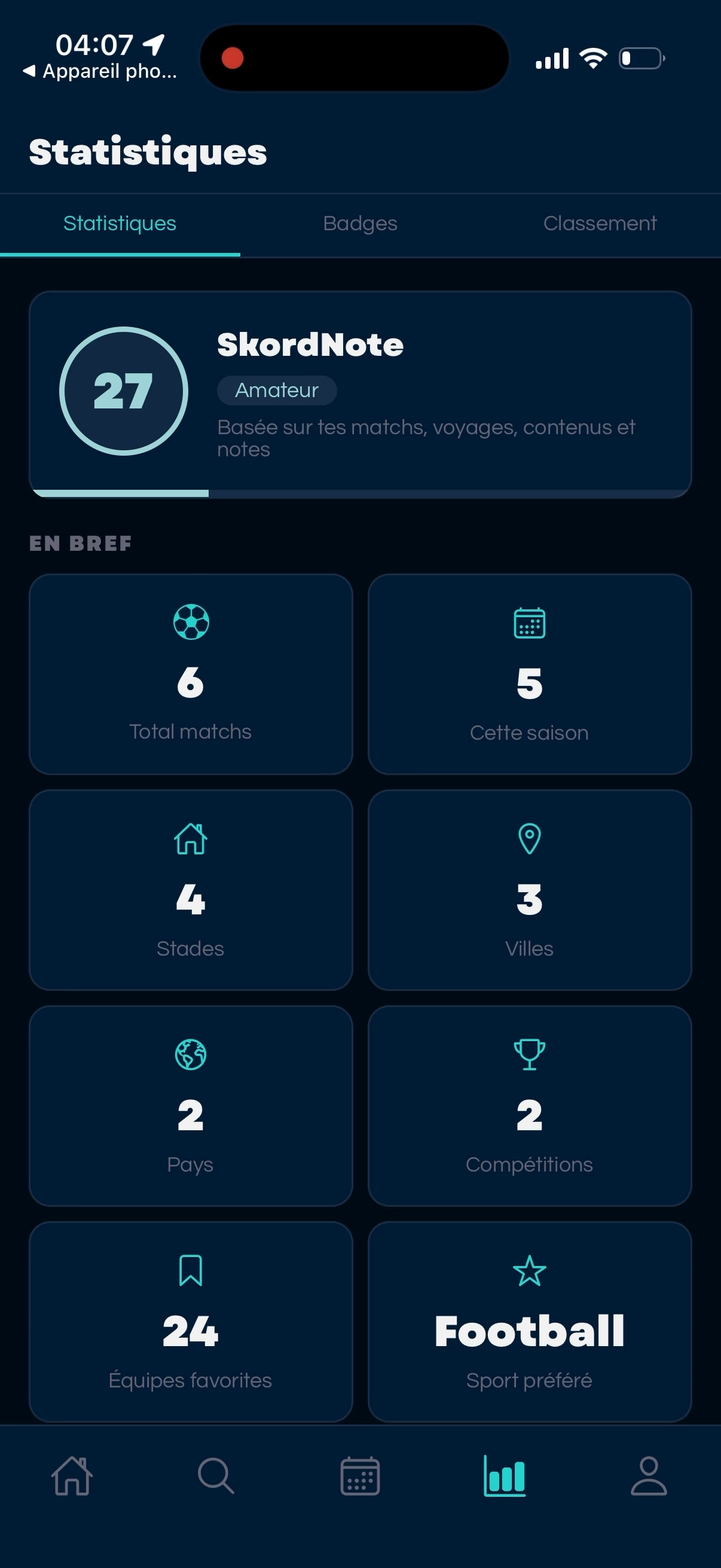
Task: Open the Total matchs card
Action: click(191, 674)
